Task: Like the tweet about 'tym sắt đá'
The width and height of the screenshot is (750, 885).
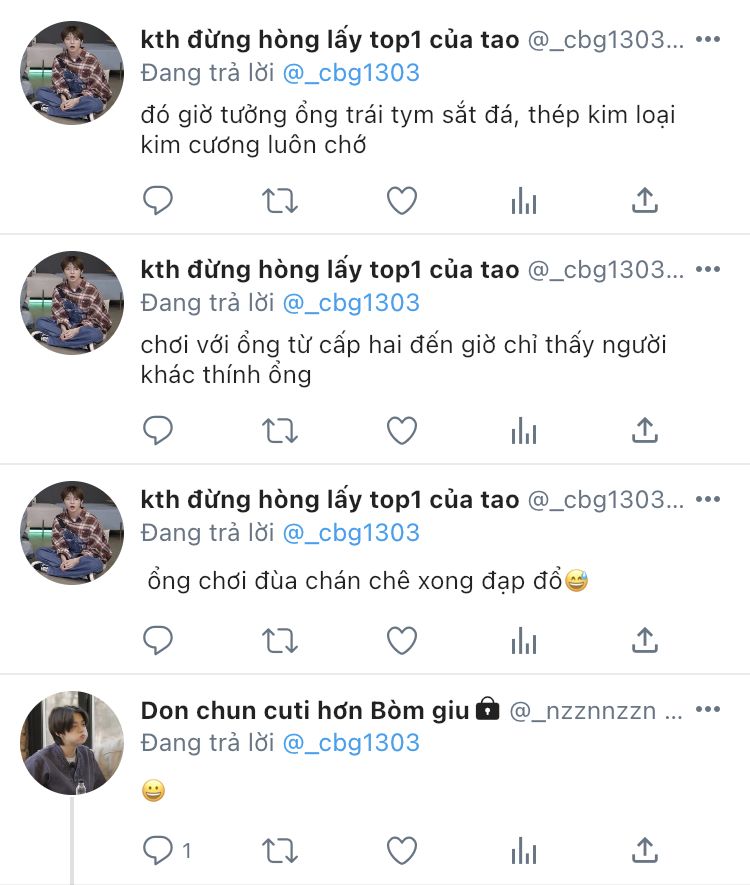Action: click(x=402, y=201)
